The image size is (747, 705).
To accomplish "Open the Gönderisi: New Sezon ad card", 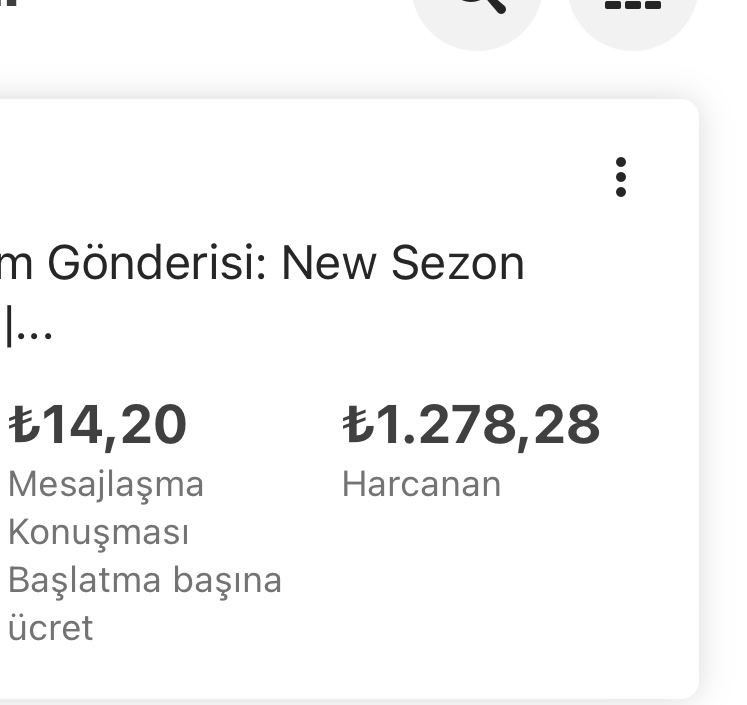I will click(x=349, y=399).
